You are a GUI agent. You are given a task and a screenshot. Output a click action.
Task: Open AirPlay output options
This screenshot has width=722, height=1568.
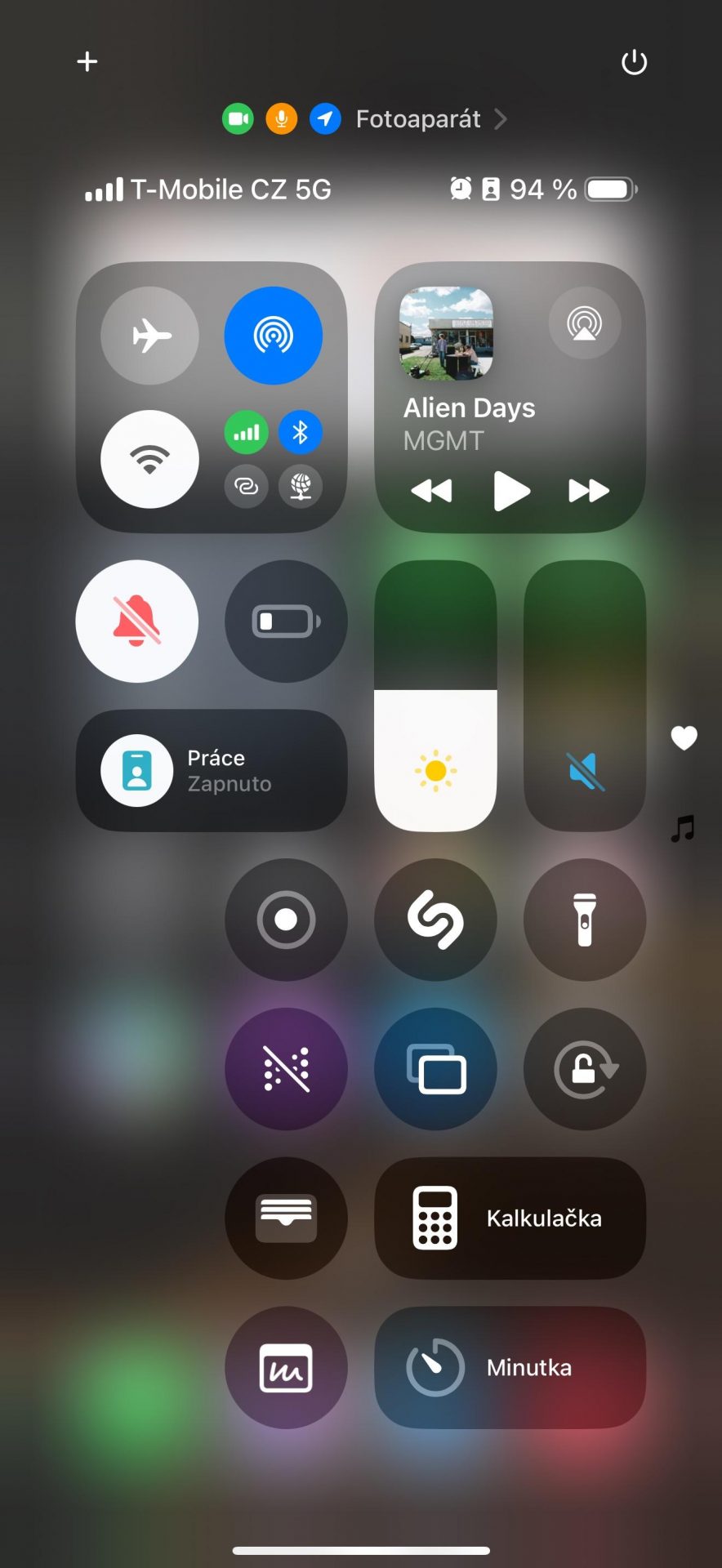coord(585,323)
